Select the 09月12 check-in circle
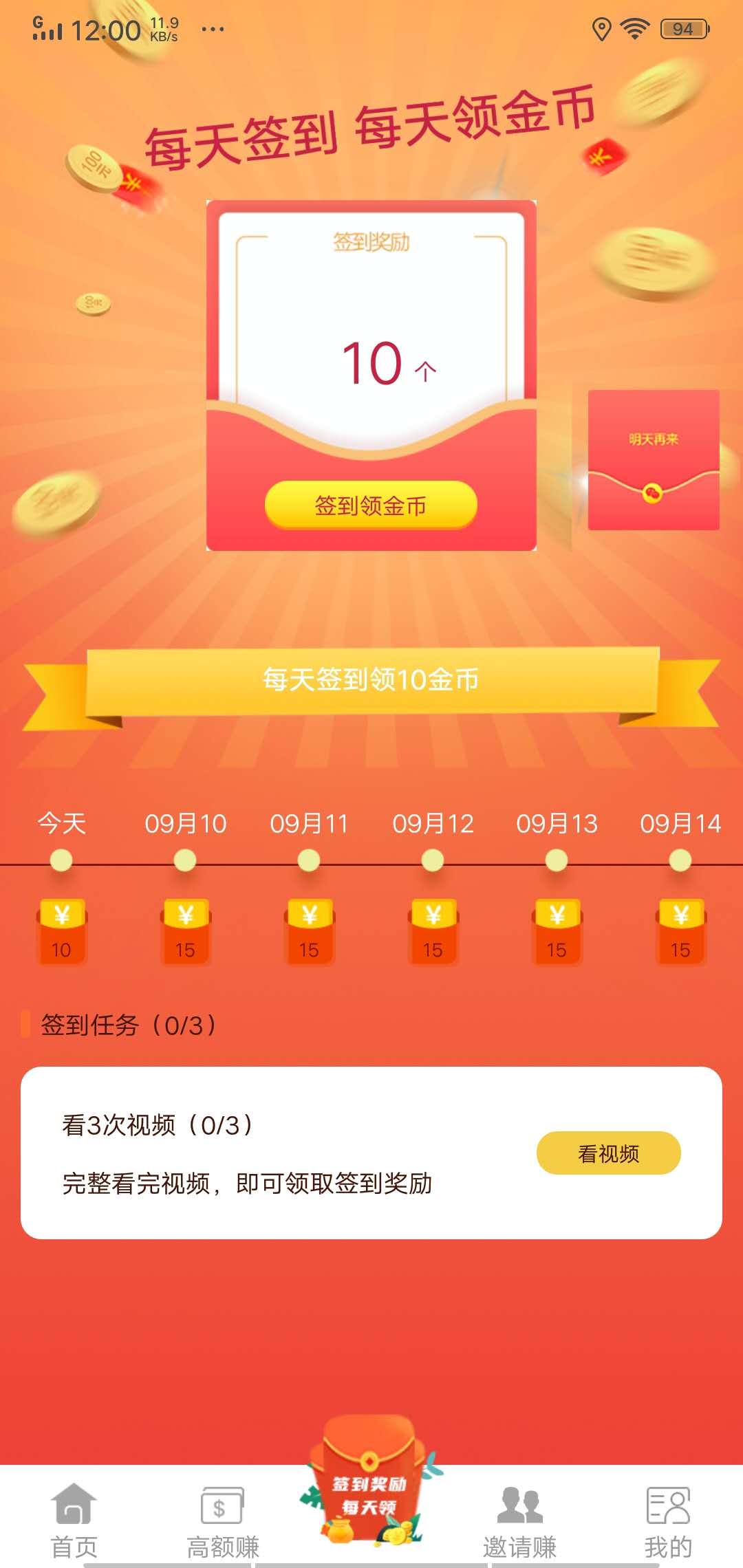This screenshot has height=1568, width=743. (432, 860)
